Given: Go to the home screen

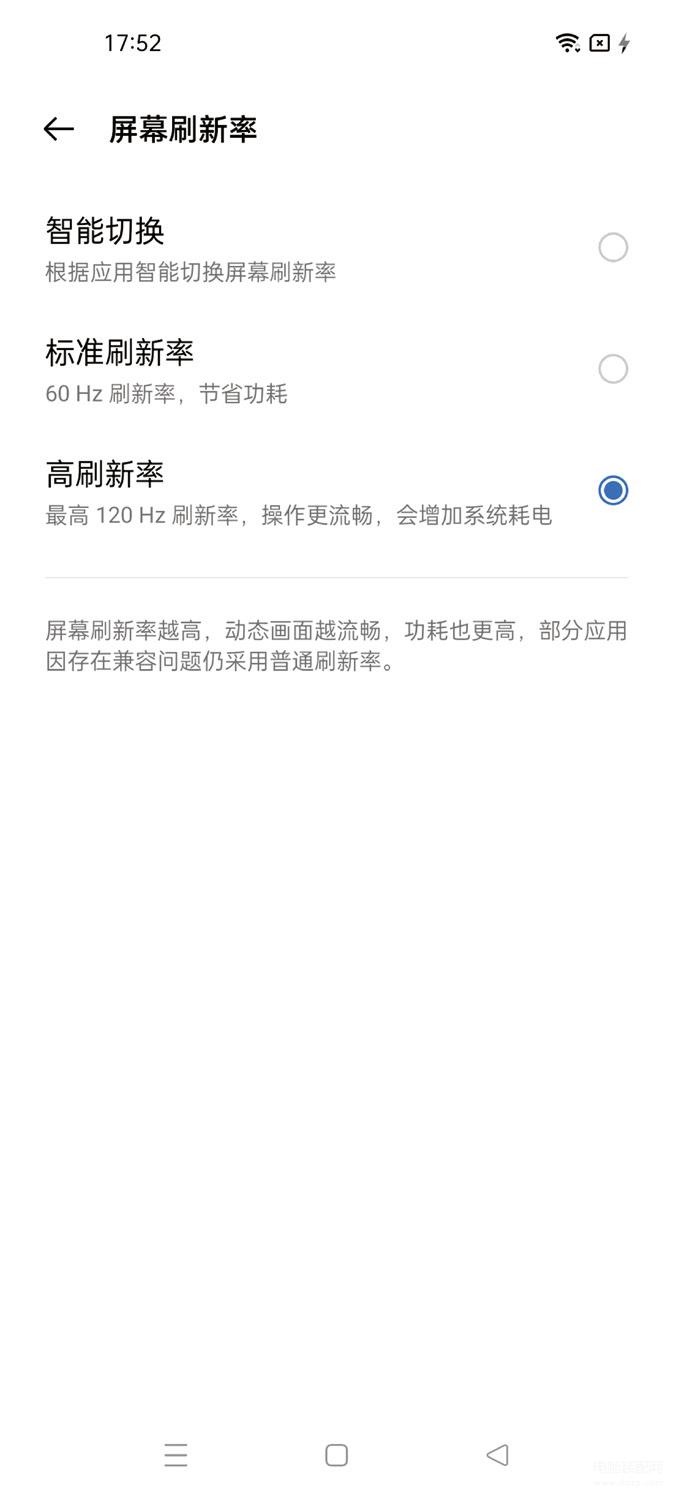Looking at the screenshot, I should point(337,1455).
